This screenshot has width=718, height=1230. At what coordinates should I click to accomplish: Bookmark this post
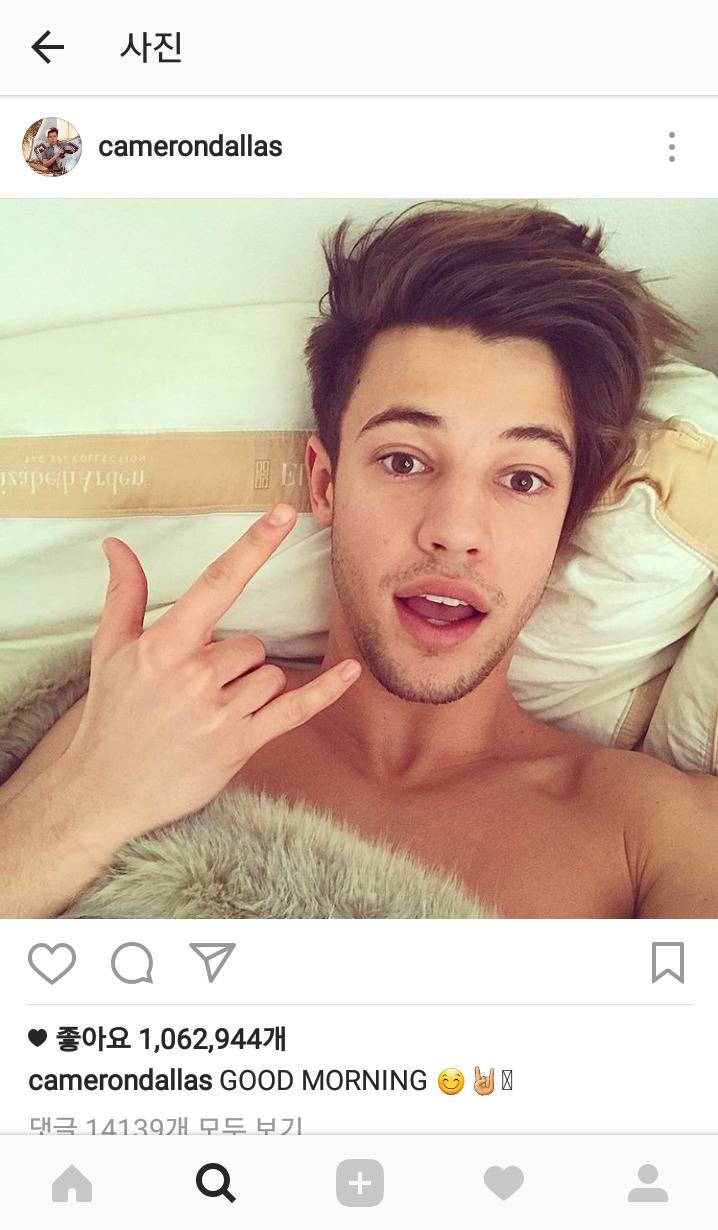[x=667, y=963]
